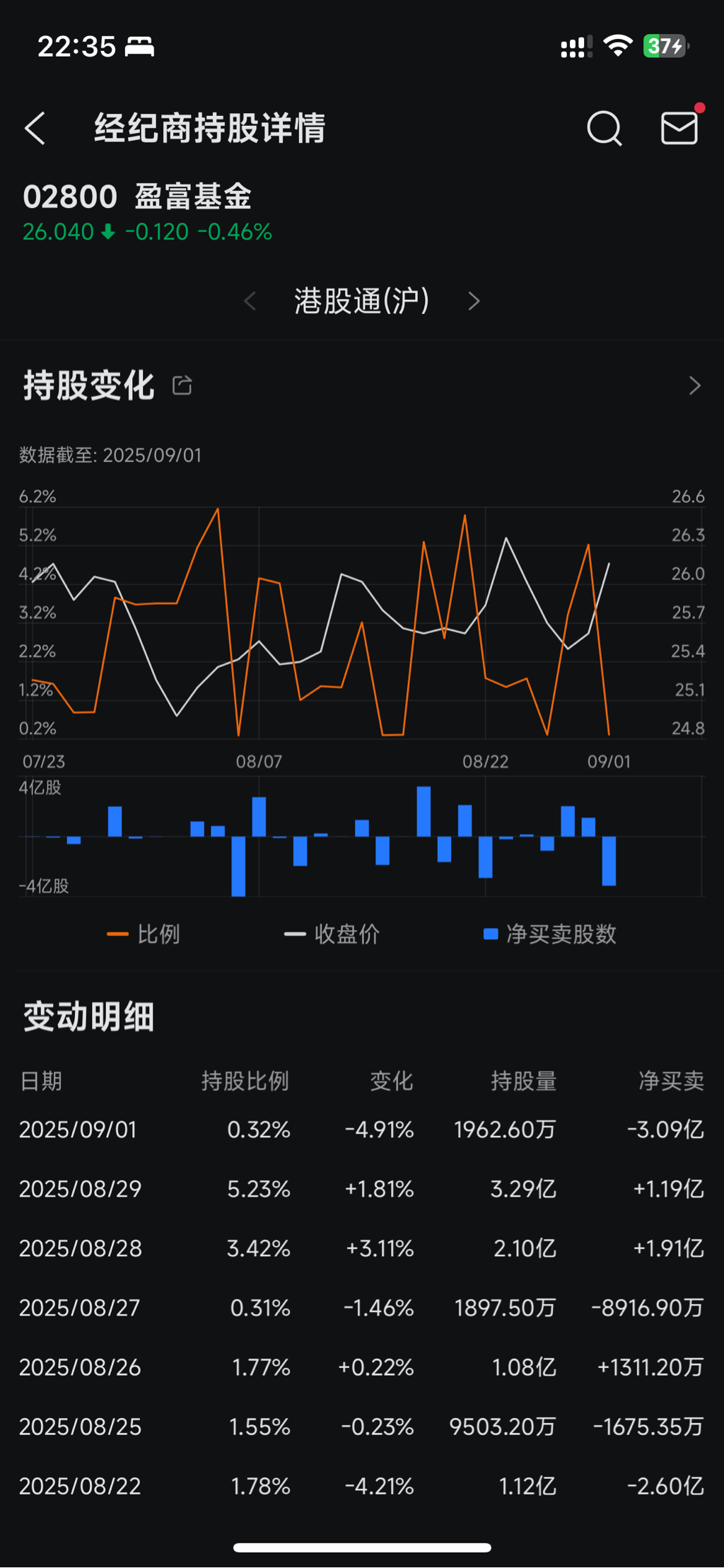Open the 港股通(沪) selector

coord(361,301)
